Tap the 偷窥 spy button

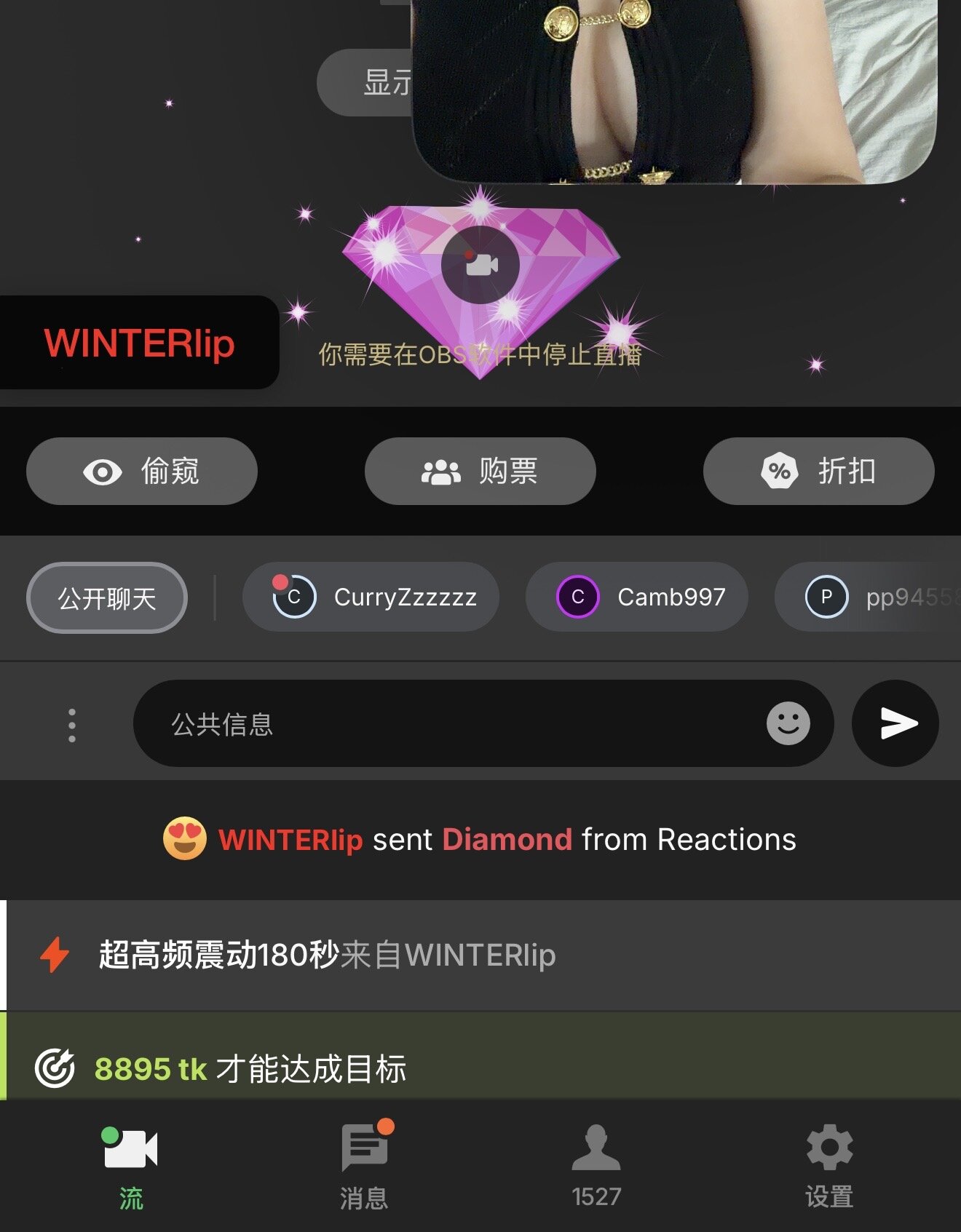pos(142,472)
